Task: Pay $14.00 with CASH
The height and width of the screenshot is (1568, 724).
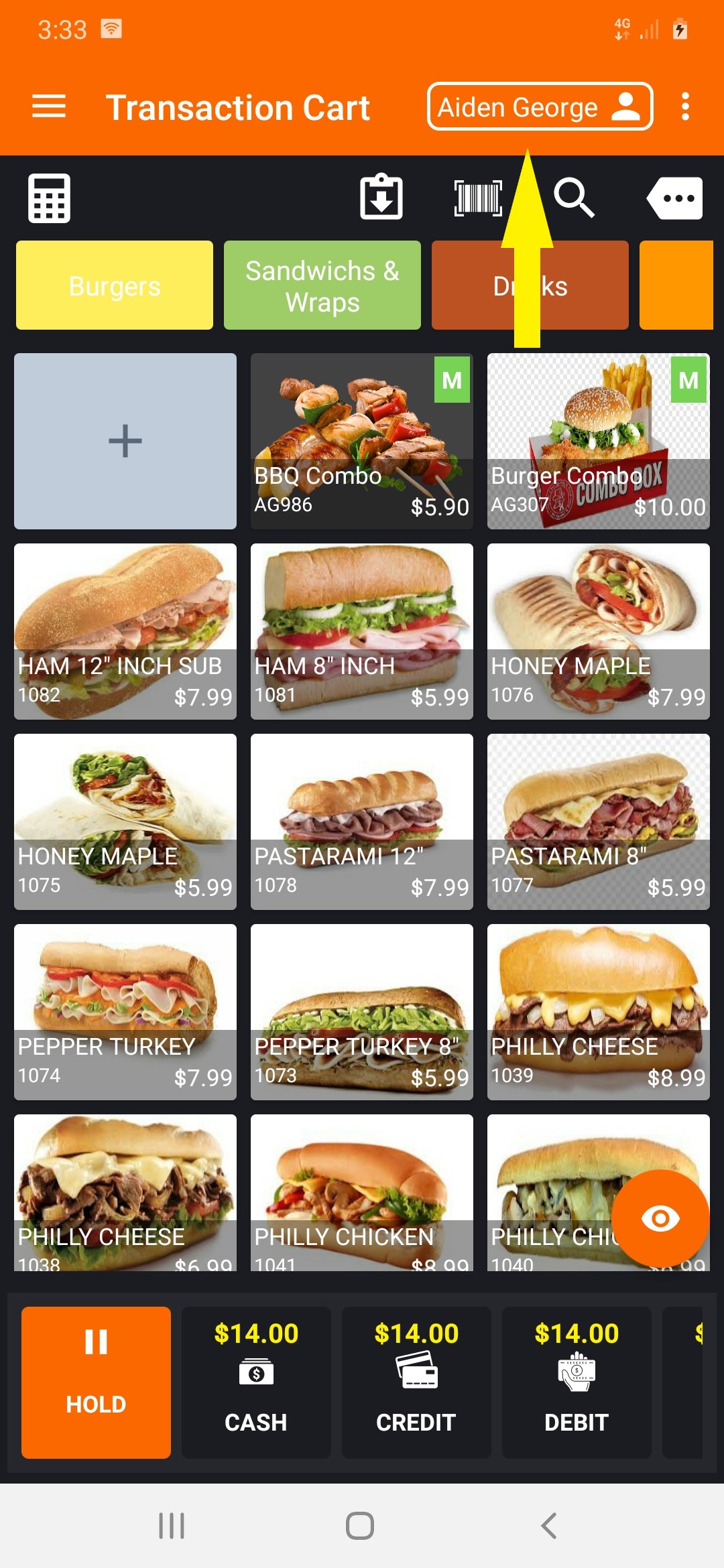Action: [256, 1382]
